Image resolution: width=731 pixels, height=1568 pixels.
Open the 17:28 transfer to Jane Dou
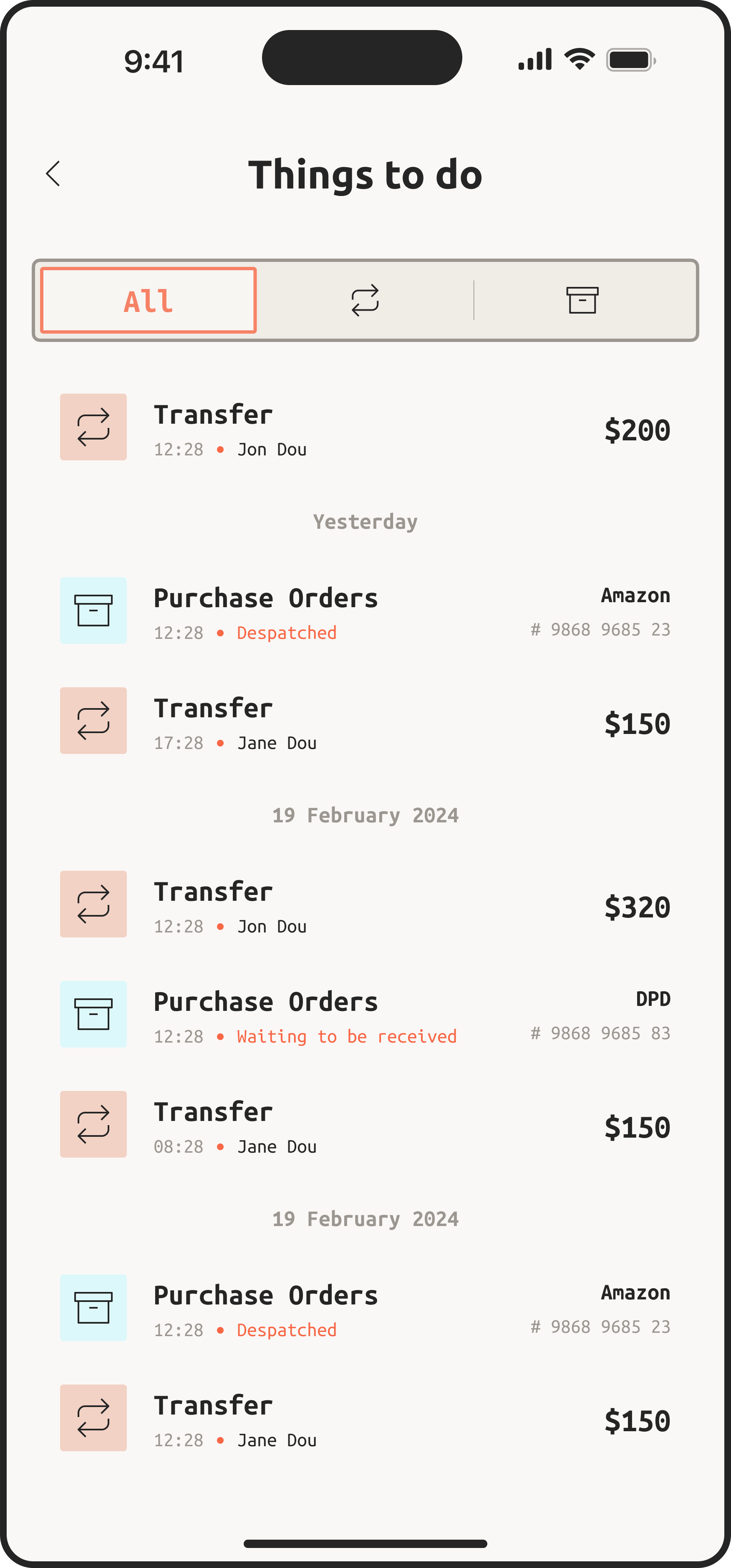pos(365,721)
